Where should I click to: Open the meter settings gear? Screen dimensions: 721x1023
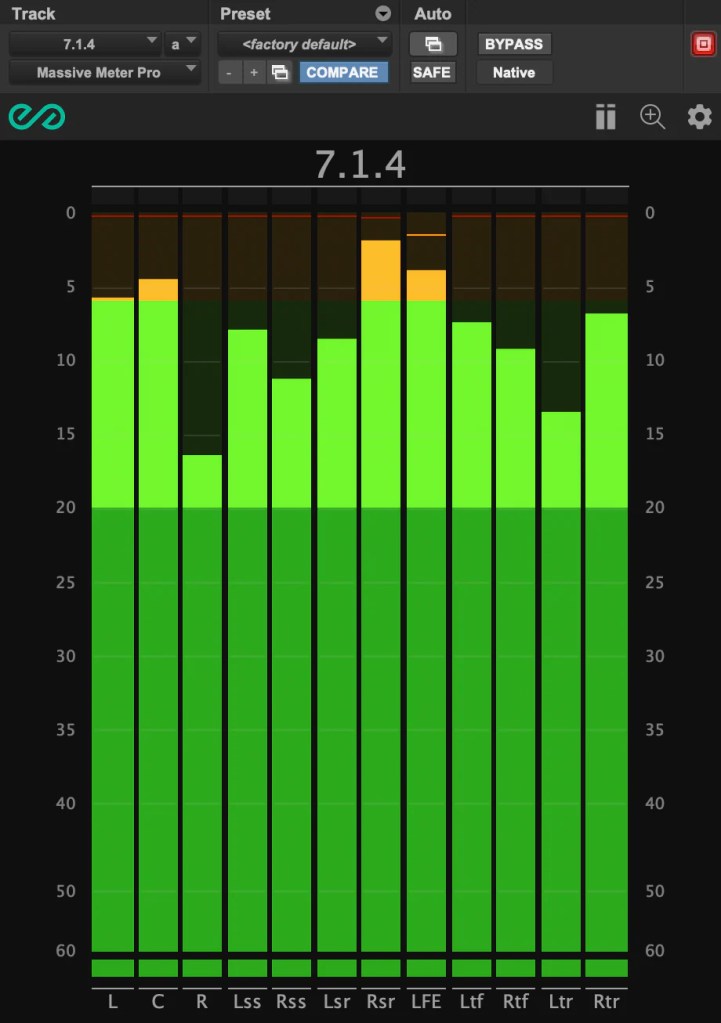click(x=699, y=117)
